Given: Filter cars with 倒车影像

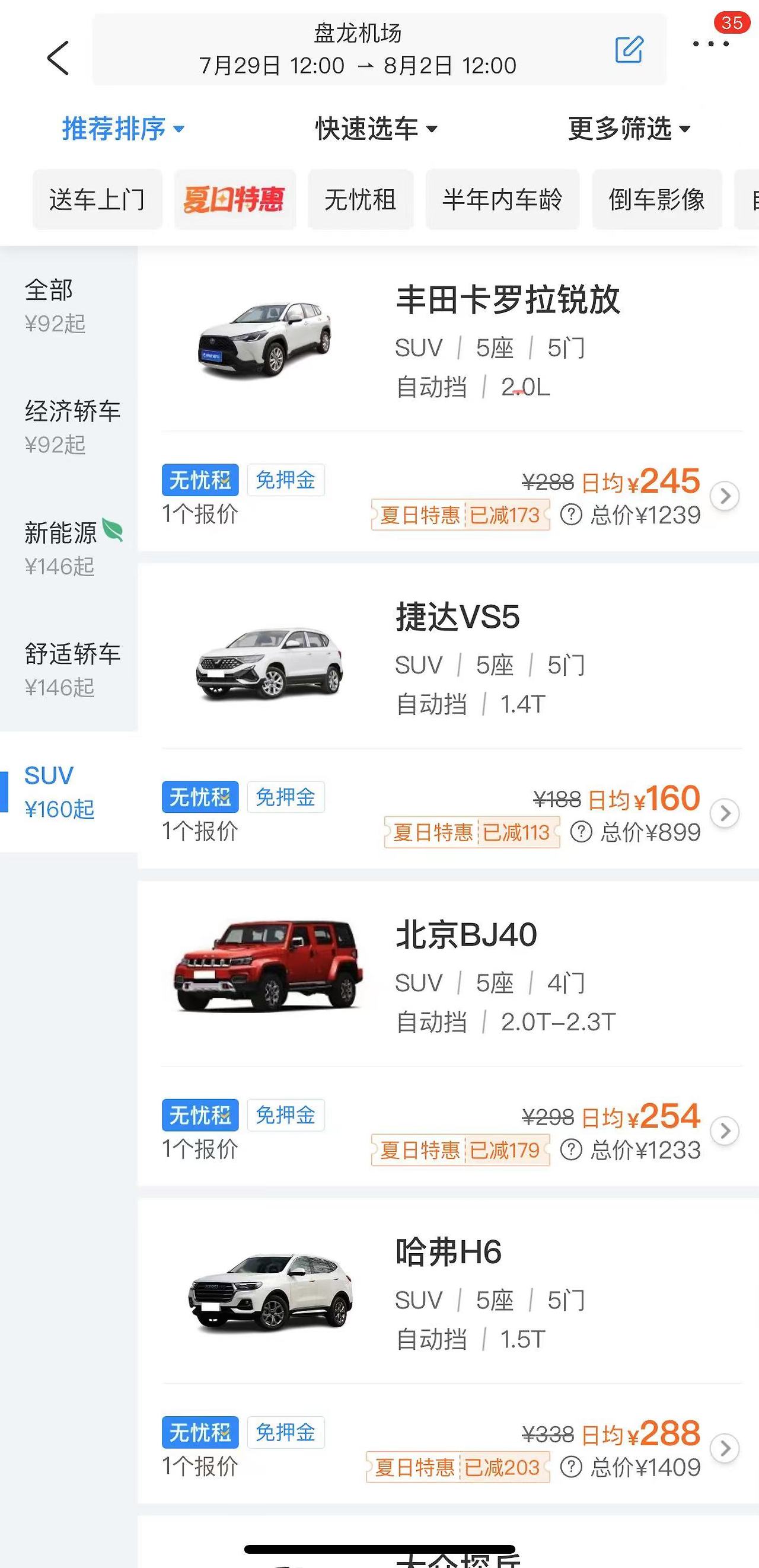Looking at the screenshot, I should [x=657, y=200].
